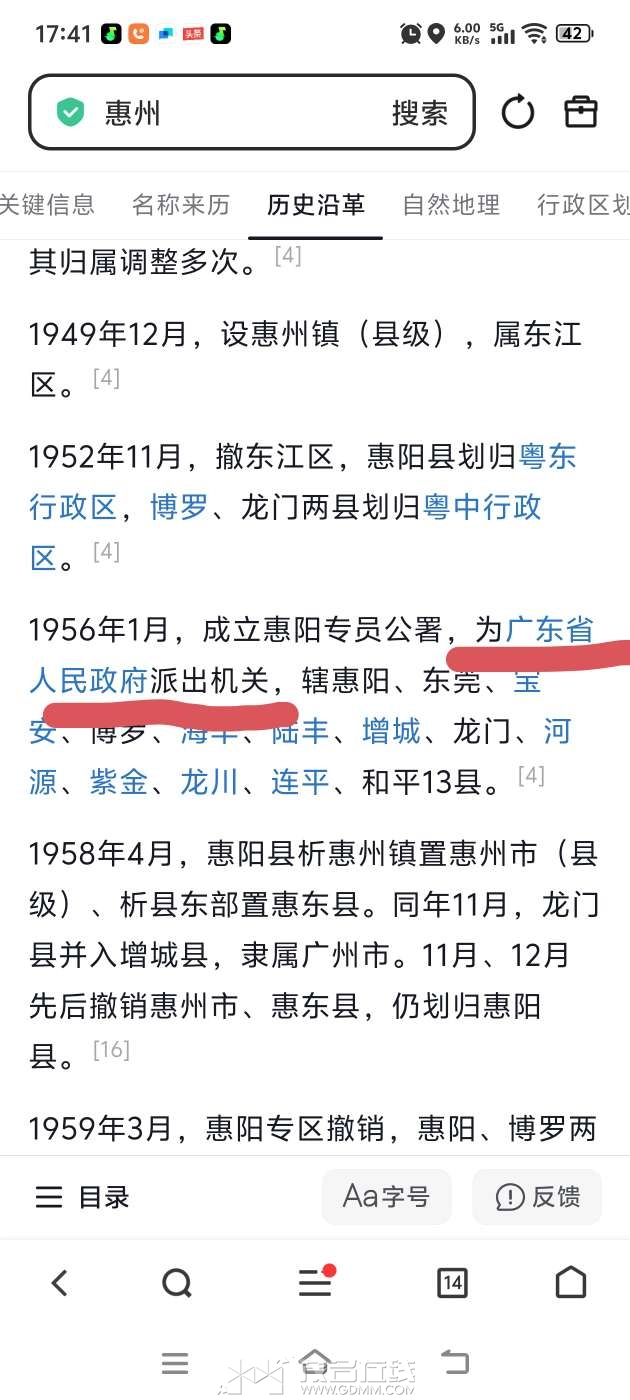Open the 紫金 link
The image size is (630, 1400).
120,782
